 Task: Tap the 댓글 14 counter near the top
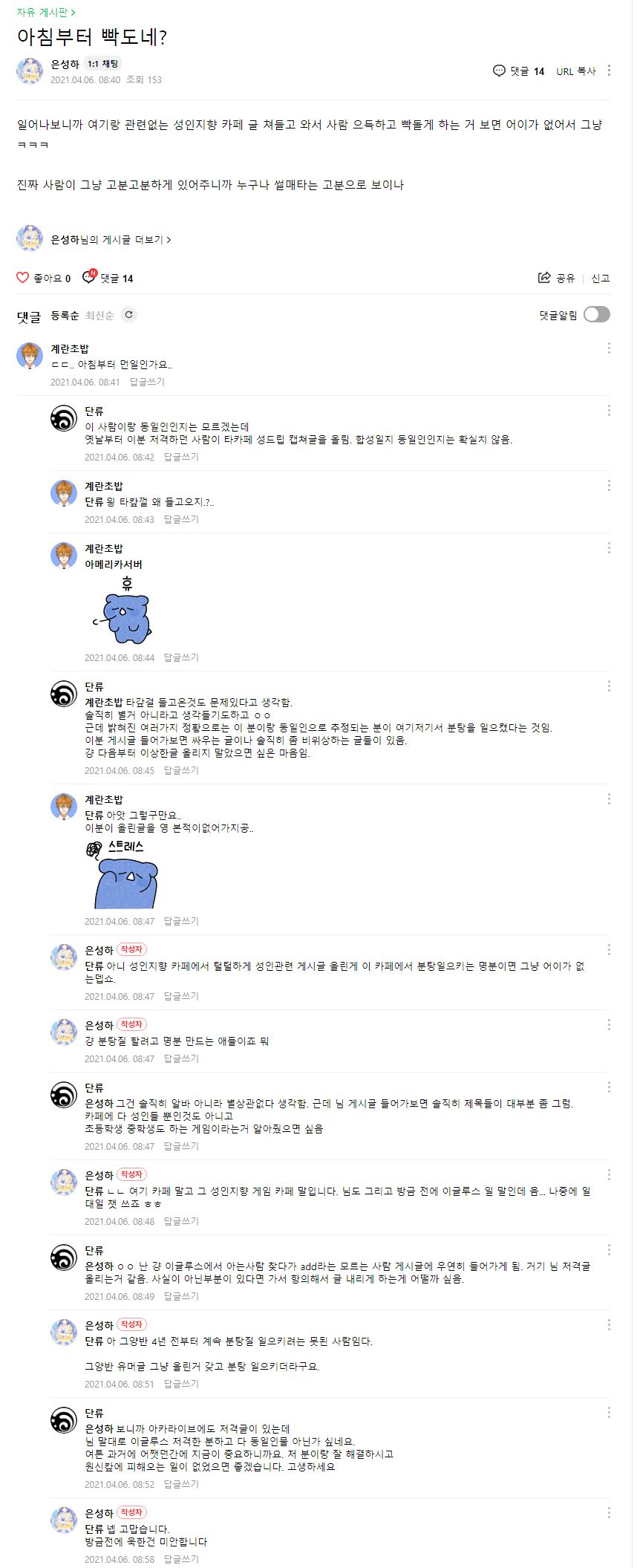pyautogui.click(x=519, y=71)
